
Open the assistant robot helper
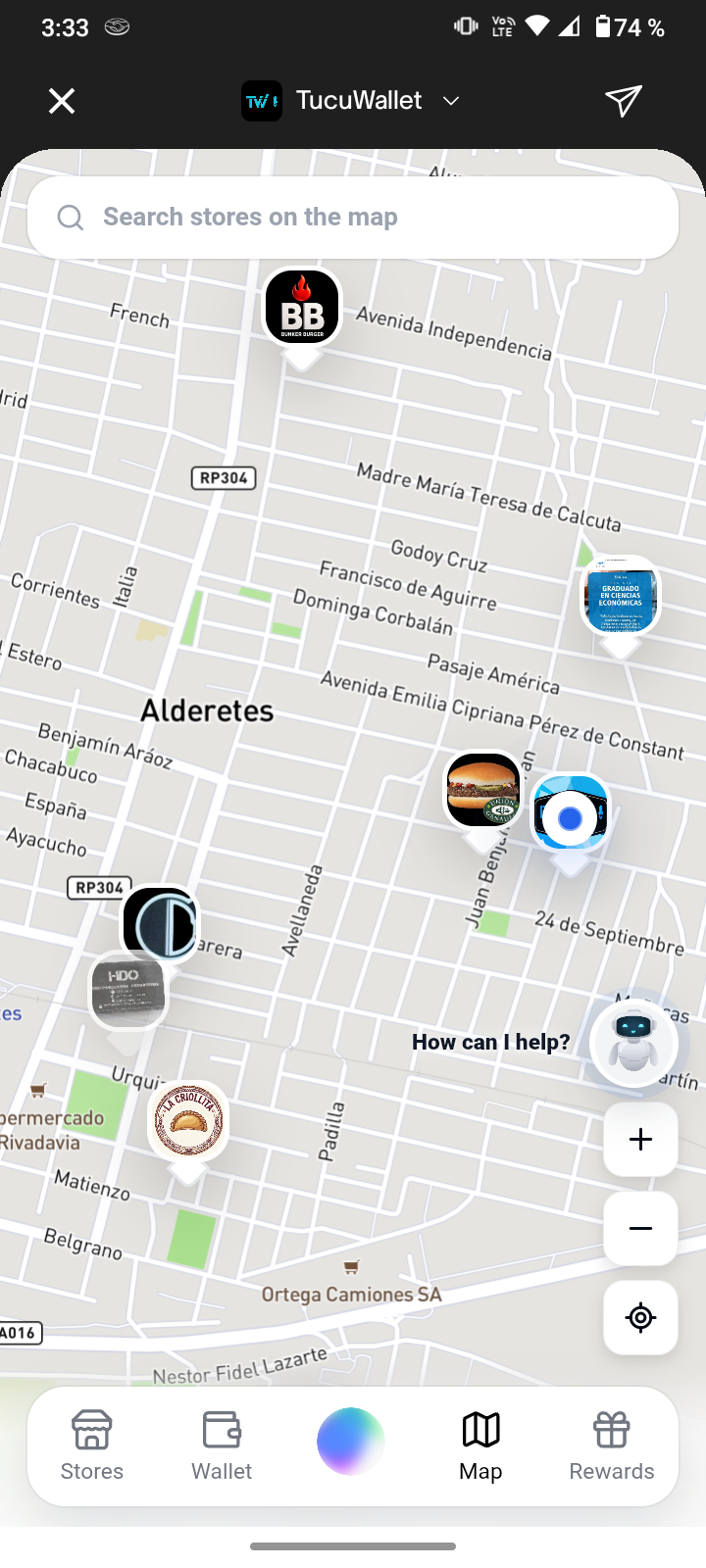[x=633, y=1043]
